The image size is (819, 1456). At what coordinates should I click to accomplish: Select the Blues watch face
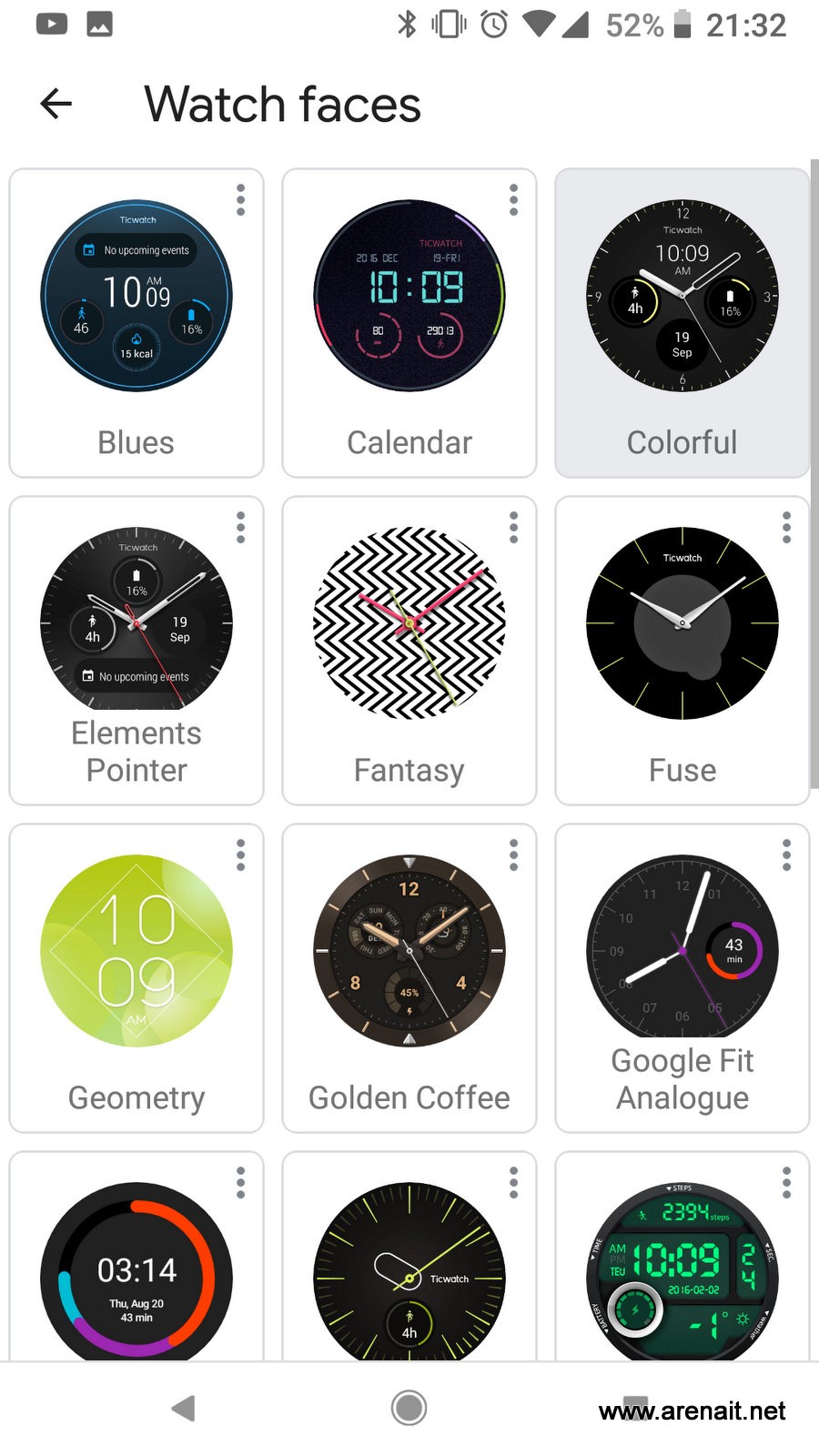coord(136,323)
